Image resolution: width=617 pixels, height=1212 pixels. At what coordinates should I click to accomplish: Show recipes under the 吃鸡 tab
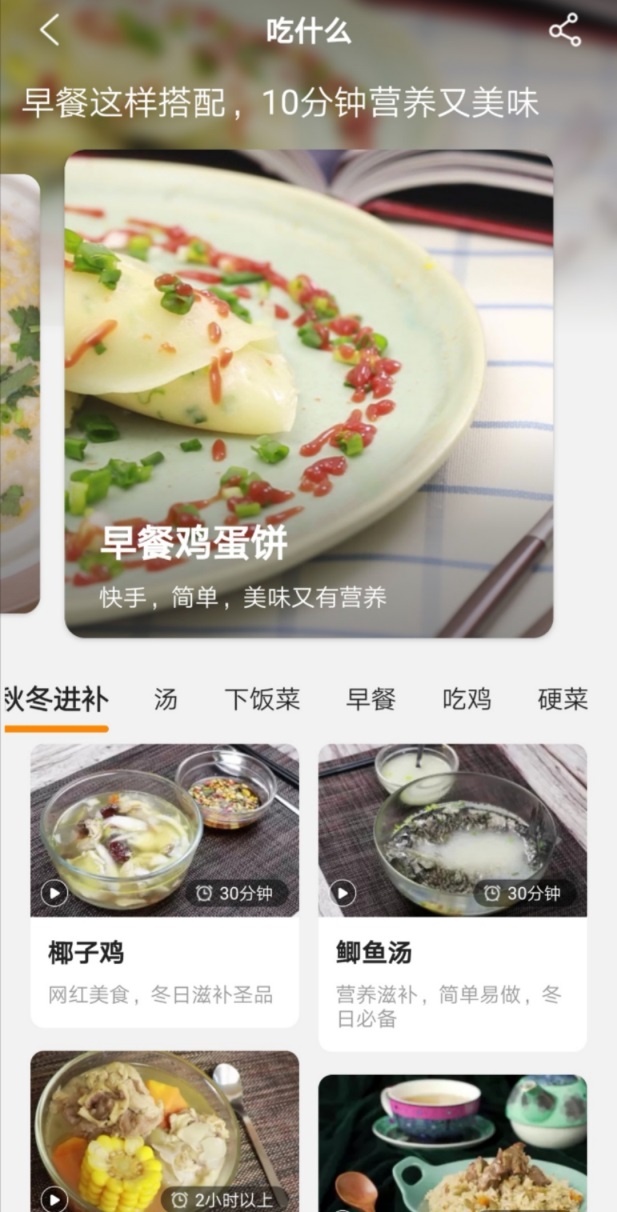coord(467,699)
